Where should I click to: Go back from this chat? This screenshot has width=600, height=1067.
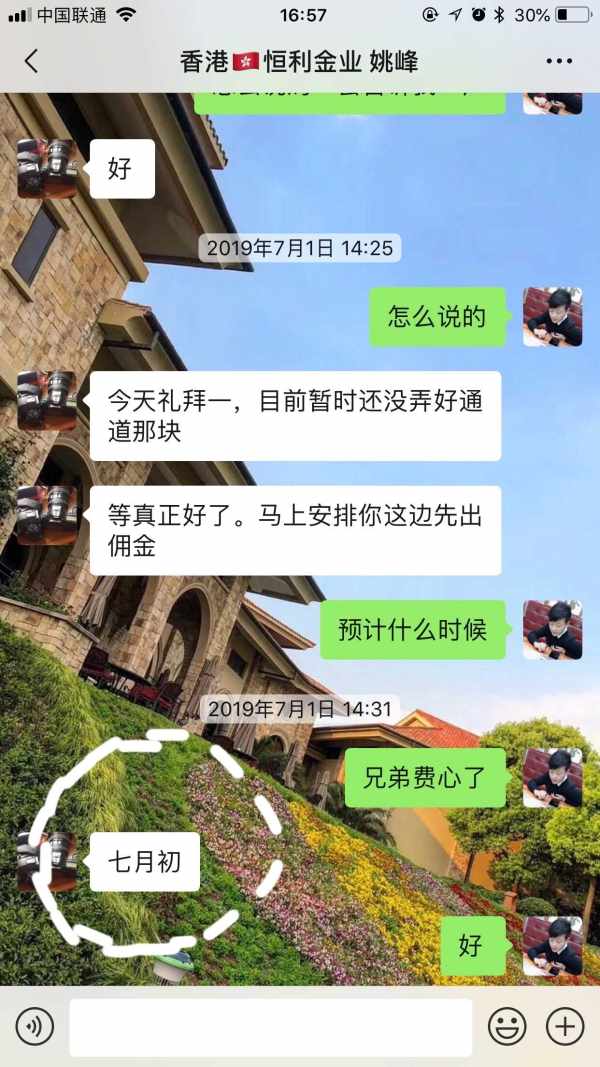click(x=31, y=61)
